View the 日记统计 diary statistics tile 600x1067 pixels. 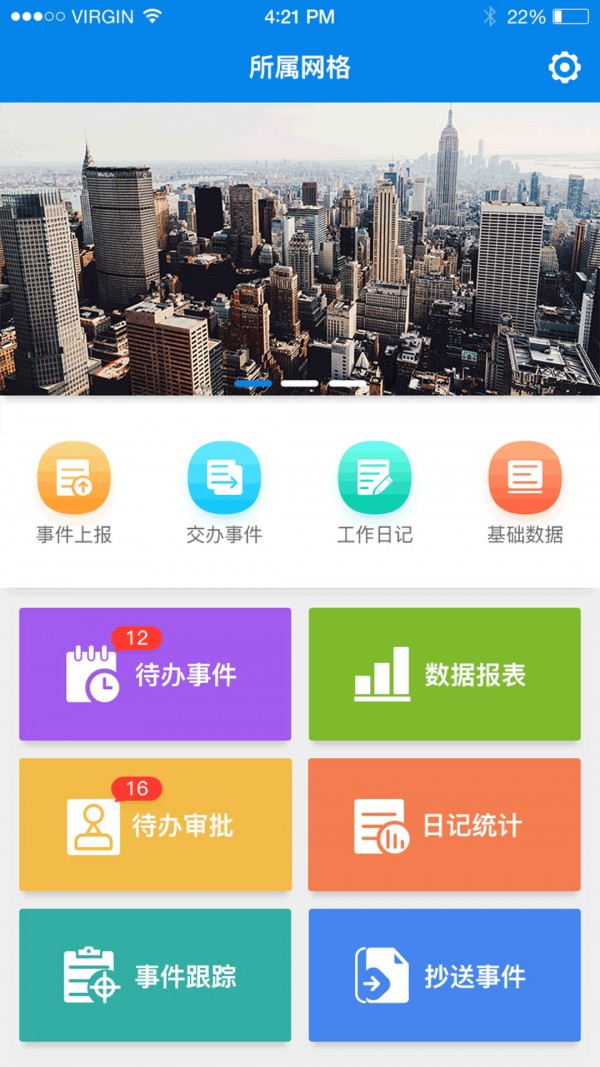pyautogui.click(x=444, y=825)
